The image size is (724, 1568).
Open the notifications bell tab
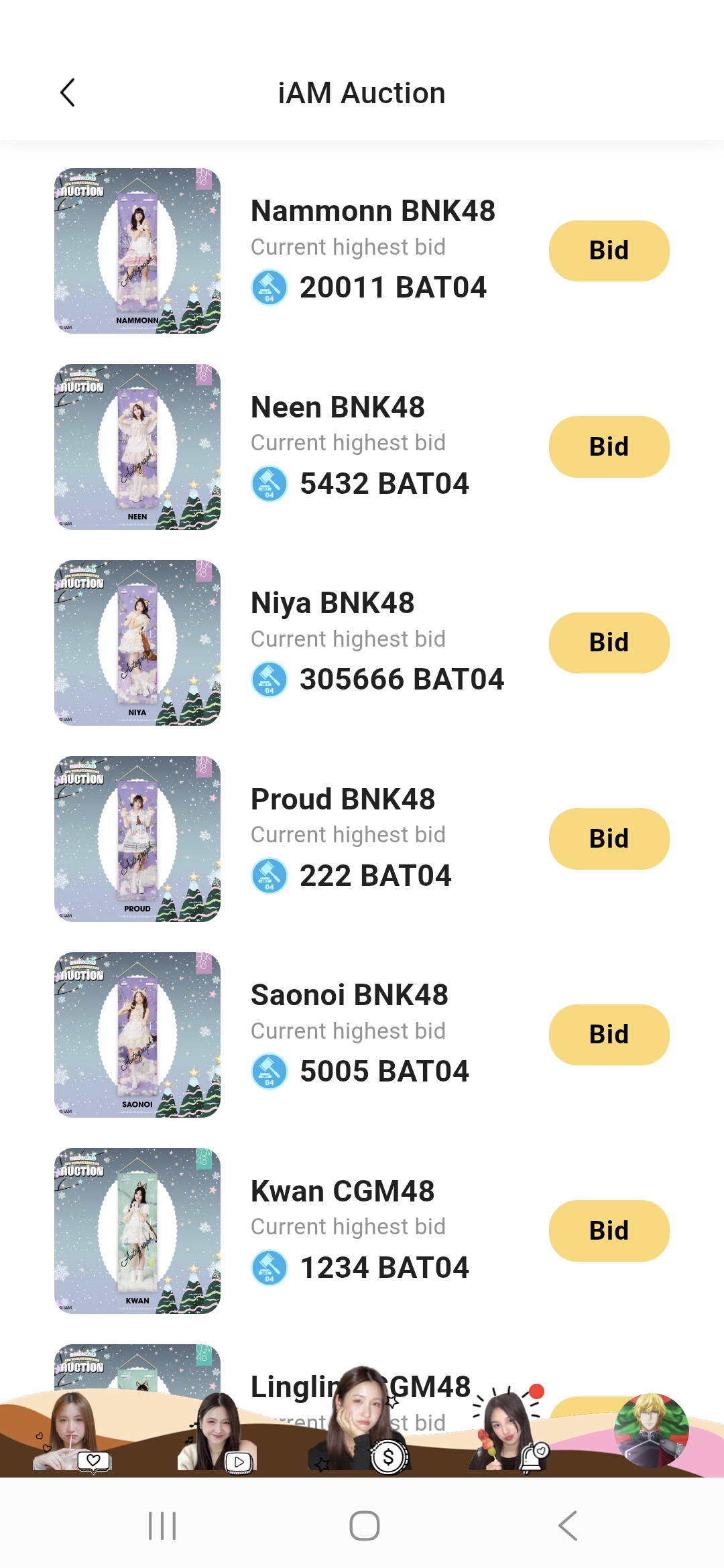(509, 1434)
